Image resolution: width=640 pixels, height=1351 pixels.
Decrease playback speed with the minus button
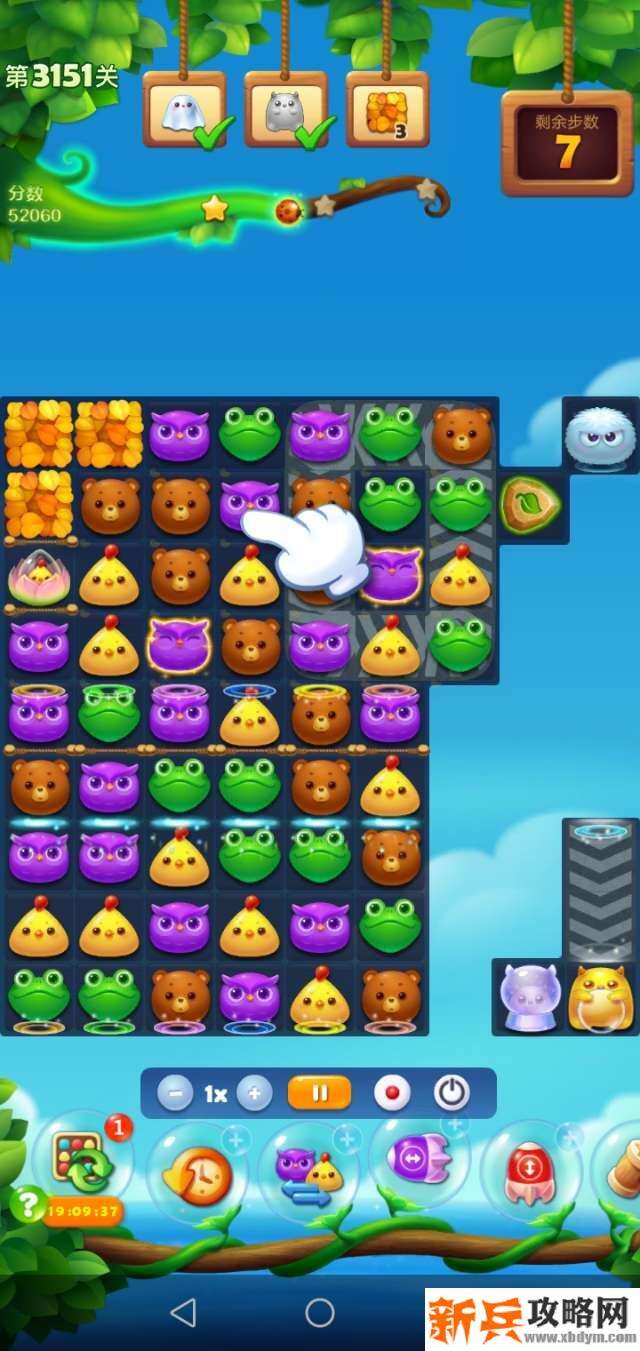(x=175, y=1093)
